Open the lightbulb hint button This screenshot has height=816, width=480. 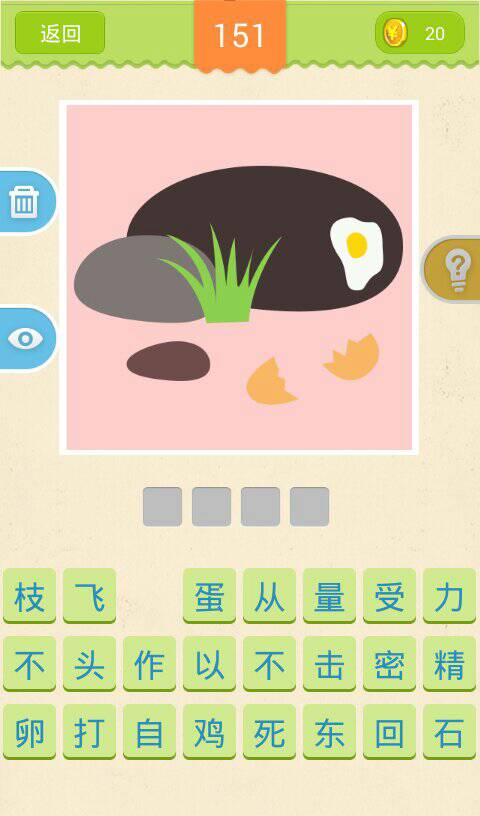click(452, 269)
